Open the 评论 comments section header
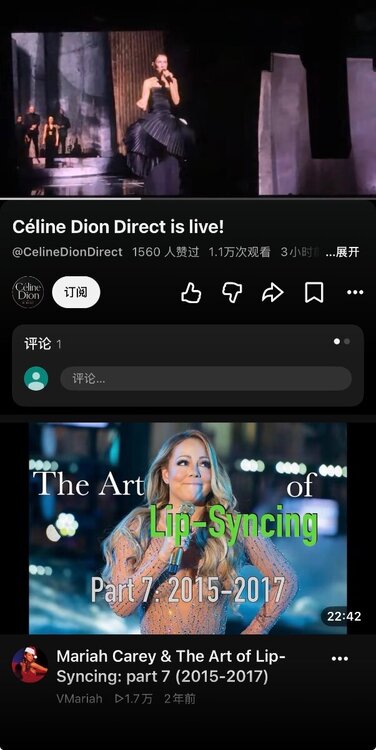 click(x=43, y=343)
